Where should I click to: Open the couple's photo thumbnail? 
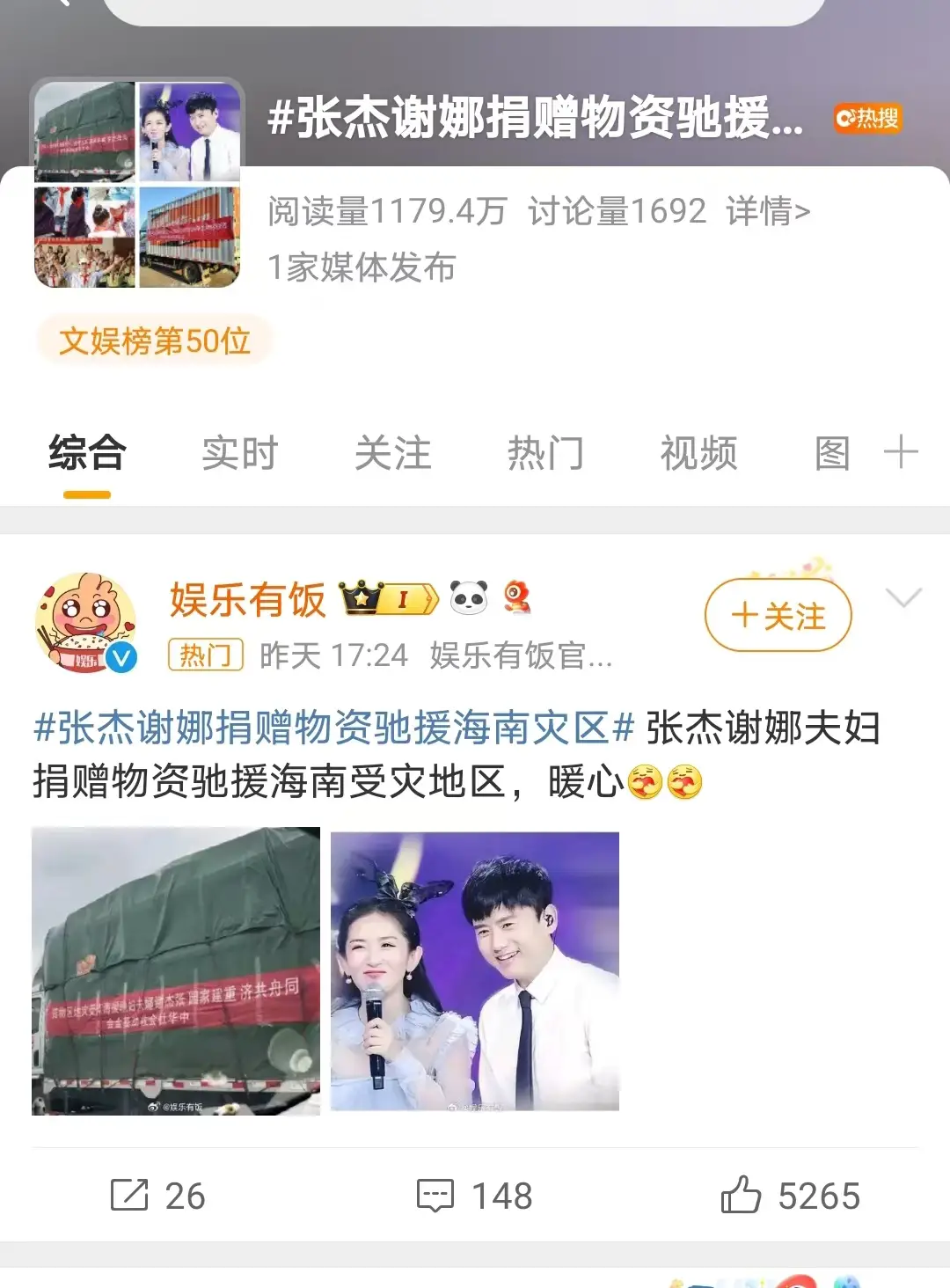coord(472,972)
